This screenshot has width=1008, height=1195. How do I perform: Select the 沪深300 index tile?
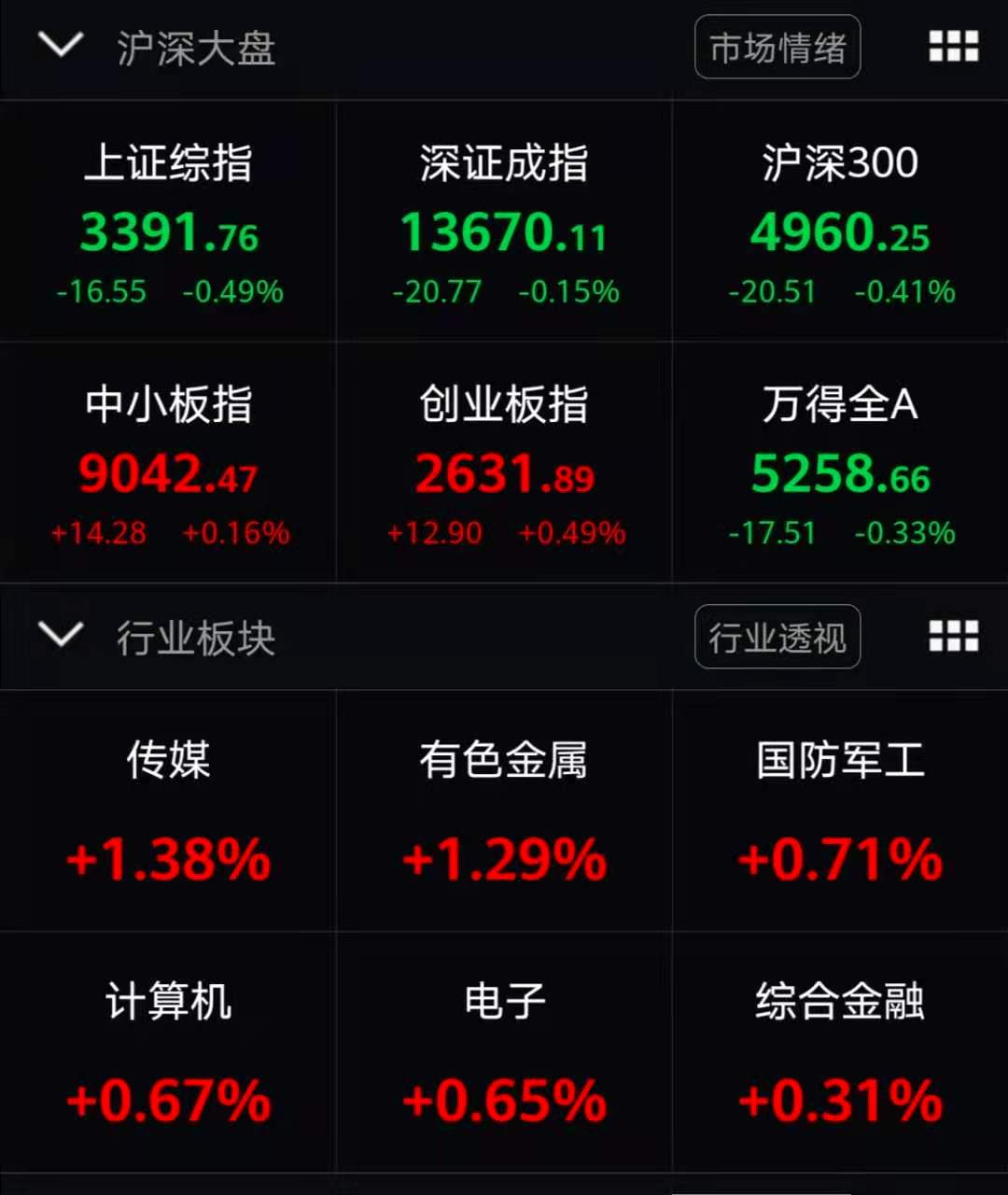click(x=840, y=222)
